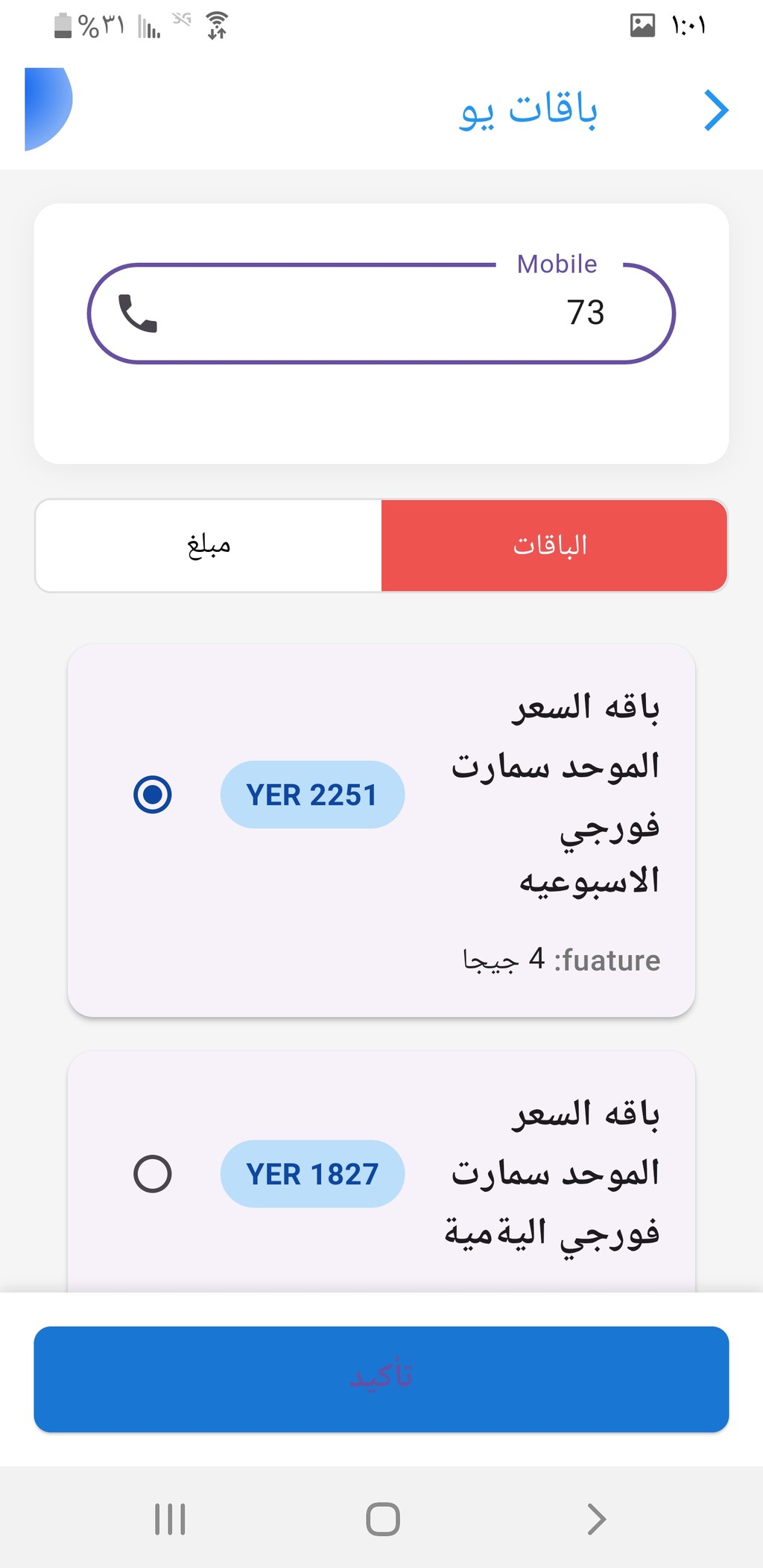Go back using the header arrow
The image size is (763, 1568).
716,111
